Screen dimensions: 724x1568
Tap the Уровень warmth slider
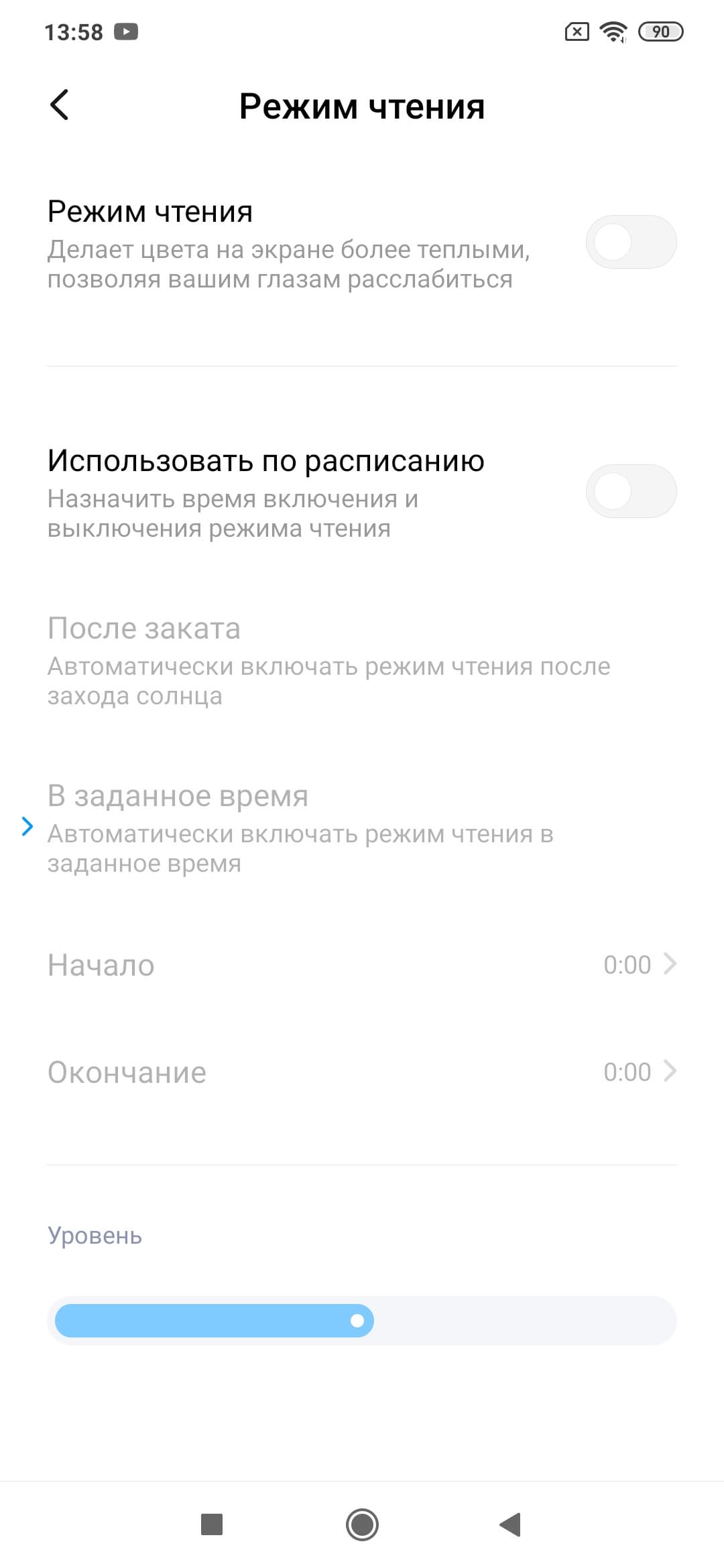click(362, 1321)
